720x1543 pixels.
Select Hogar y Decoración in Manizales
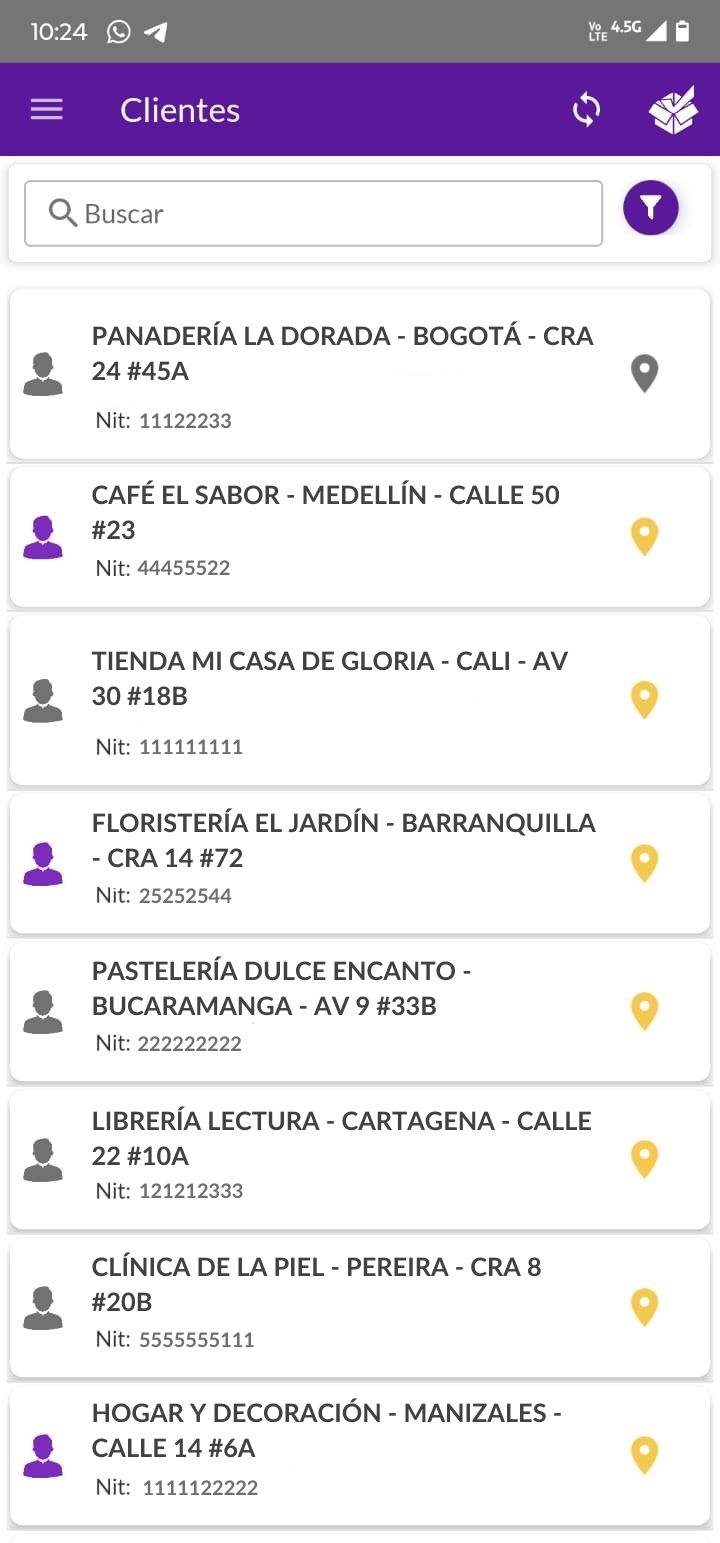(360, 1456)
